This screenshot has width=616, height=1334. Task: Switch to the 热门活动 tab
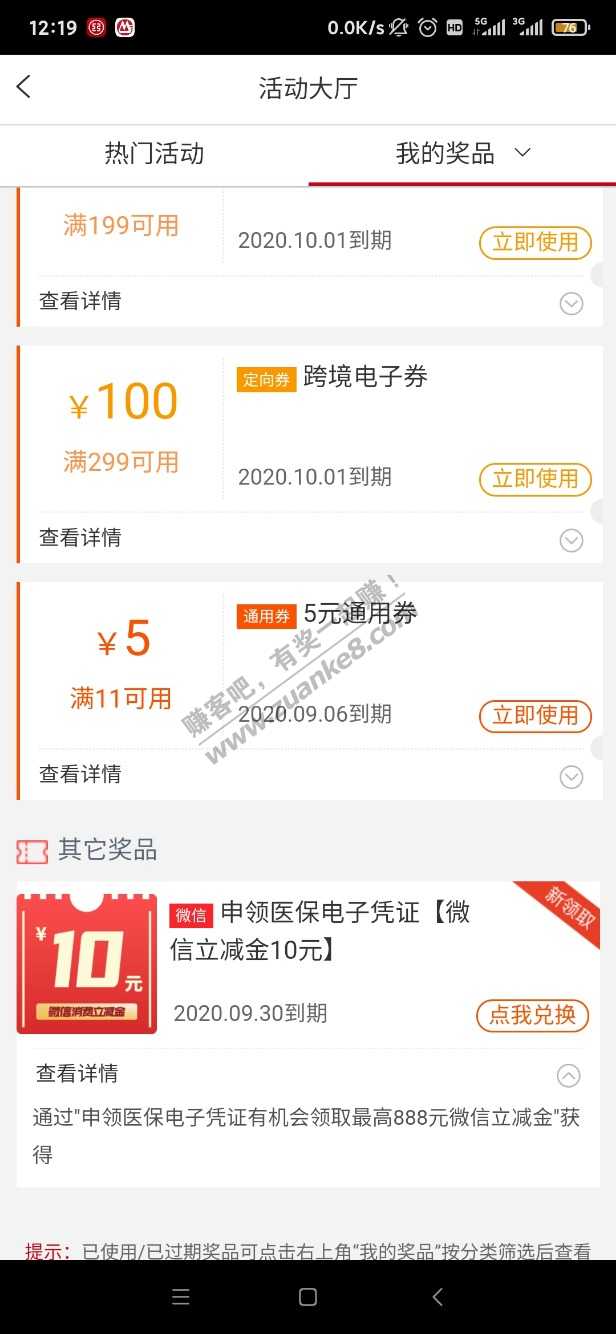(x=154, y=154)
